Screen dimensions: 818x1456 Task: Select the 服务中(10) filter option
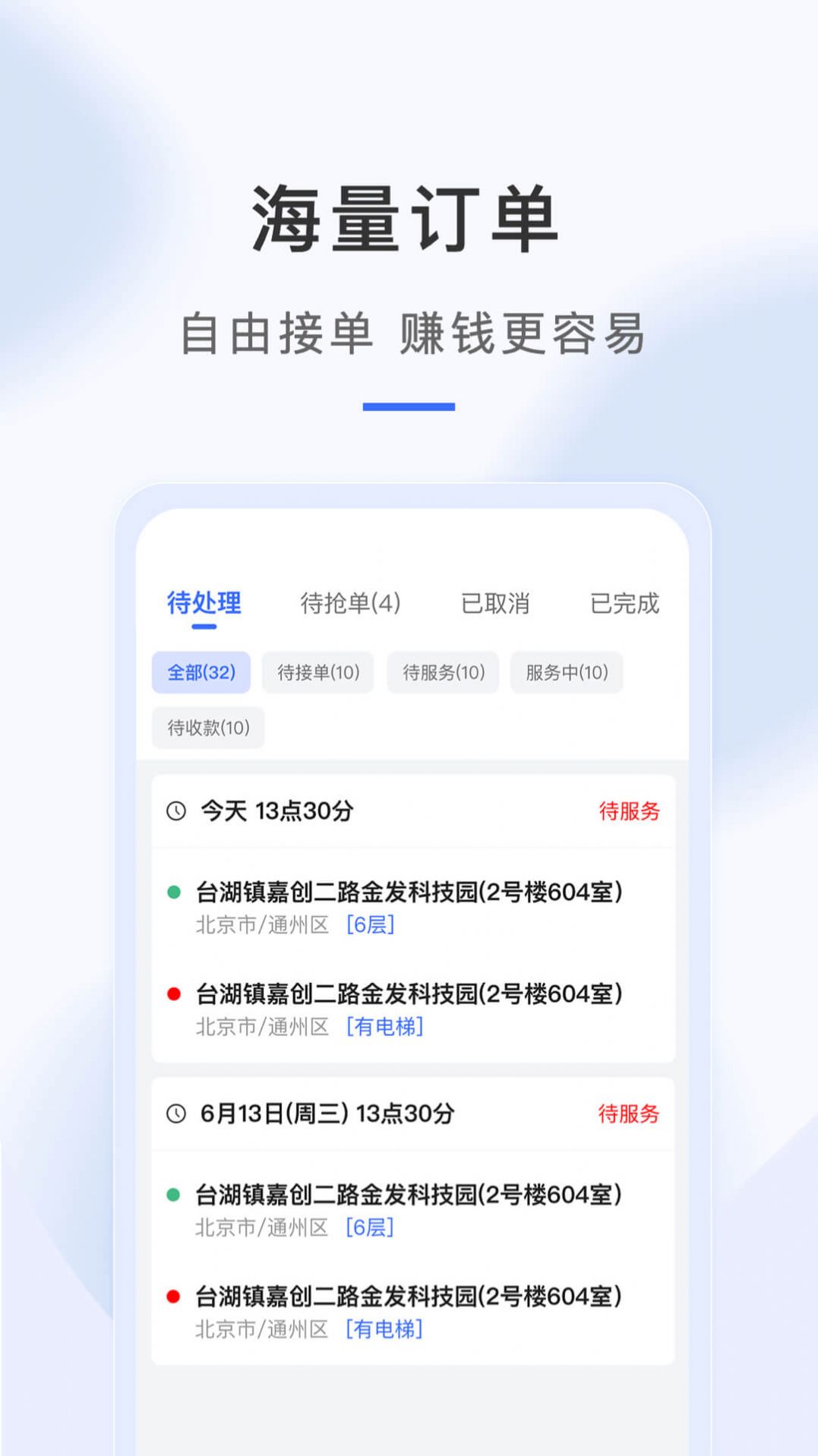(x=566, y=672)
